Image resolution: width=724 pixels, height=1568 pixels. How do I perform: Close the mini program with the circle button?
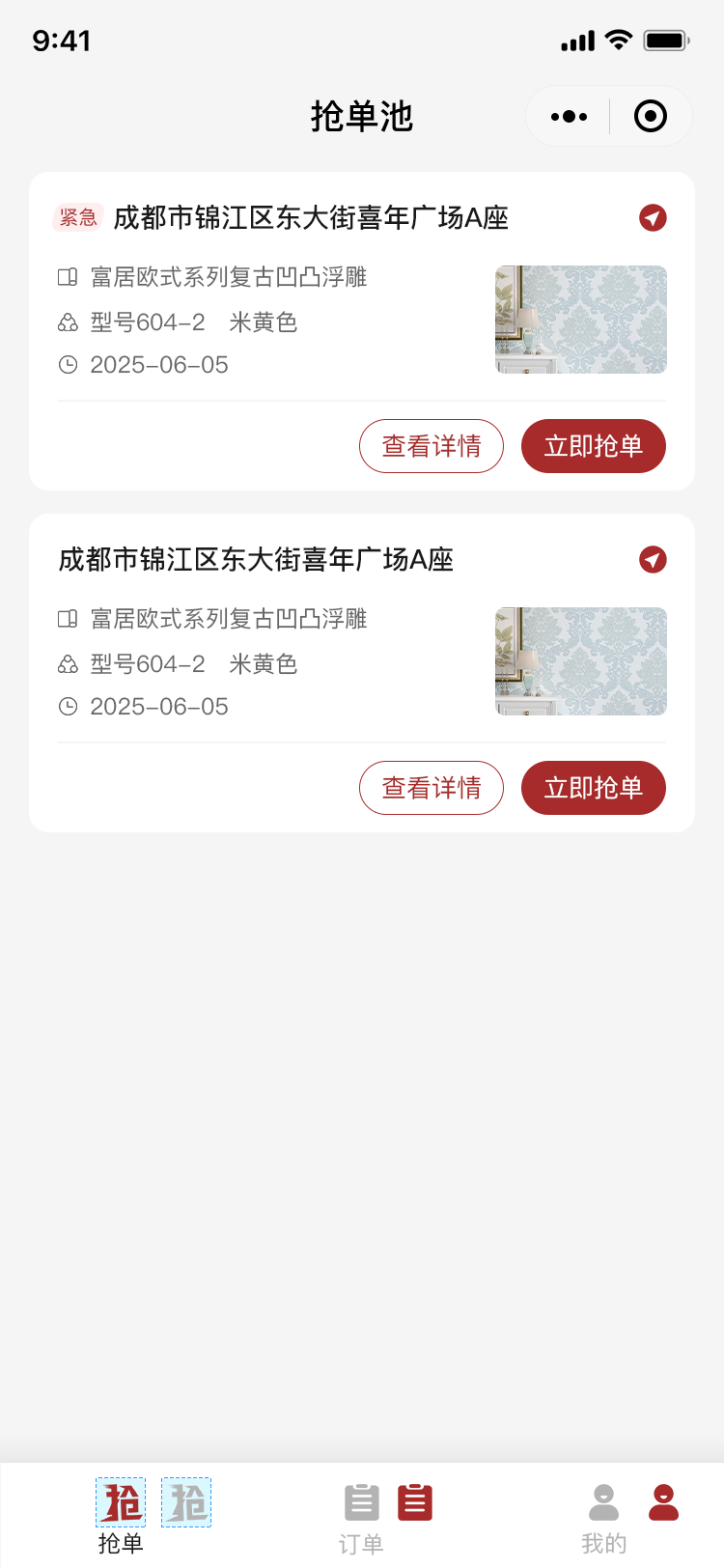[651, 117]
